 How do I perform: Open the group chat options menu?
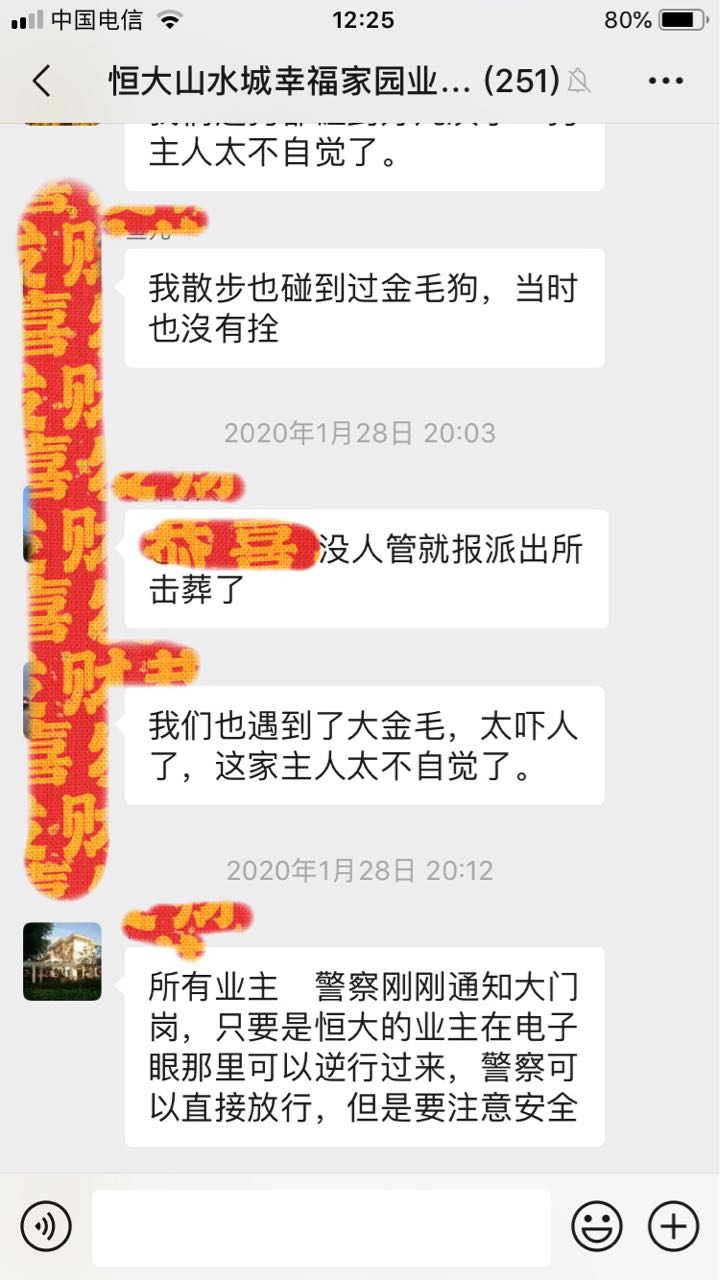click(665, 81)
